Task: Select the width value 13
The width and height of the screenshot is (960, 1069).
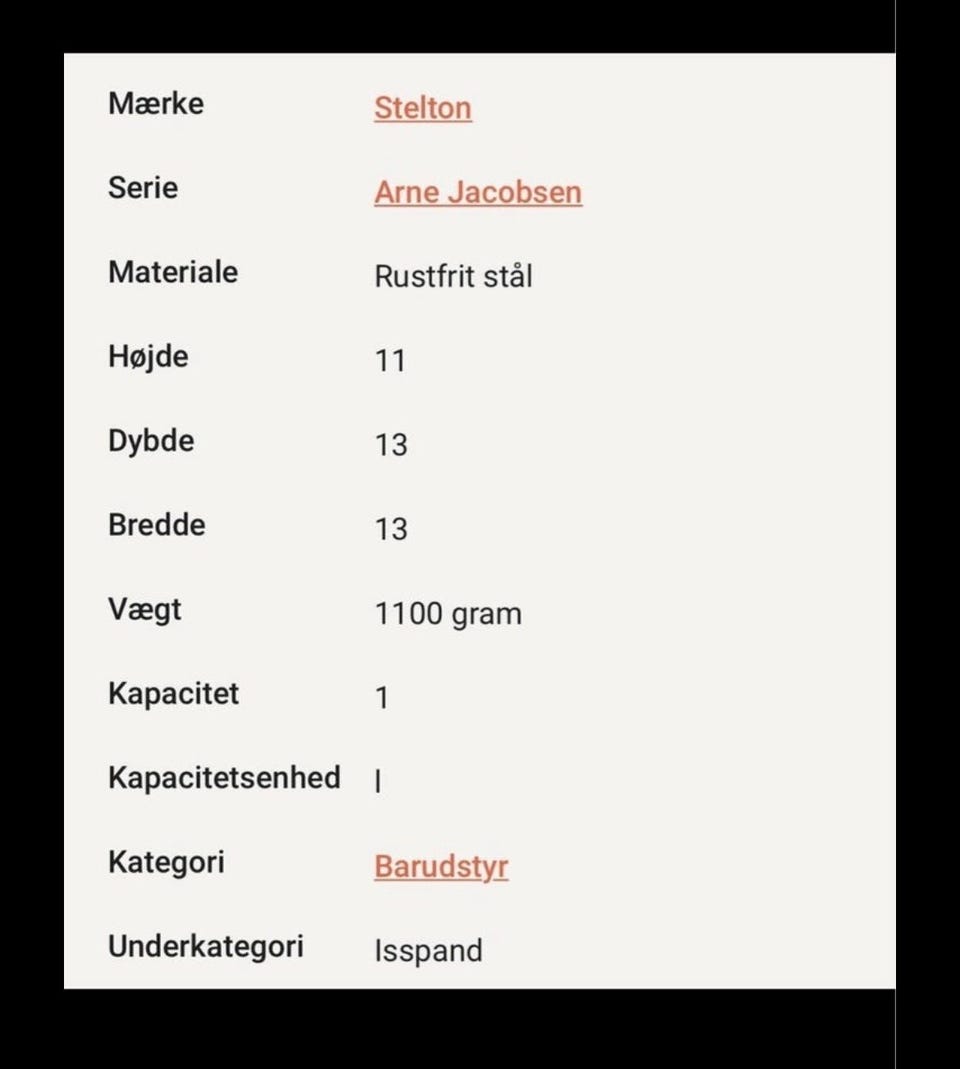Action: coord(391,529)
